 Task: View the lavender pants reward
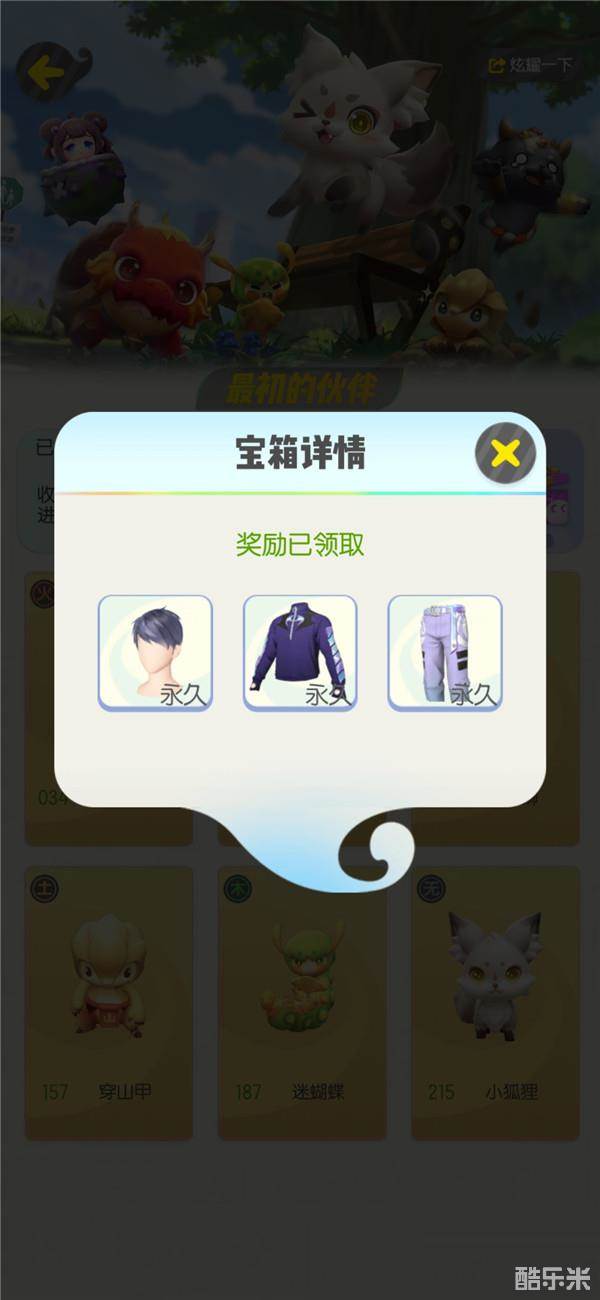(445, 653)
